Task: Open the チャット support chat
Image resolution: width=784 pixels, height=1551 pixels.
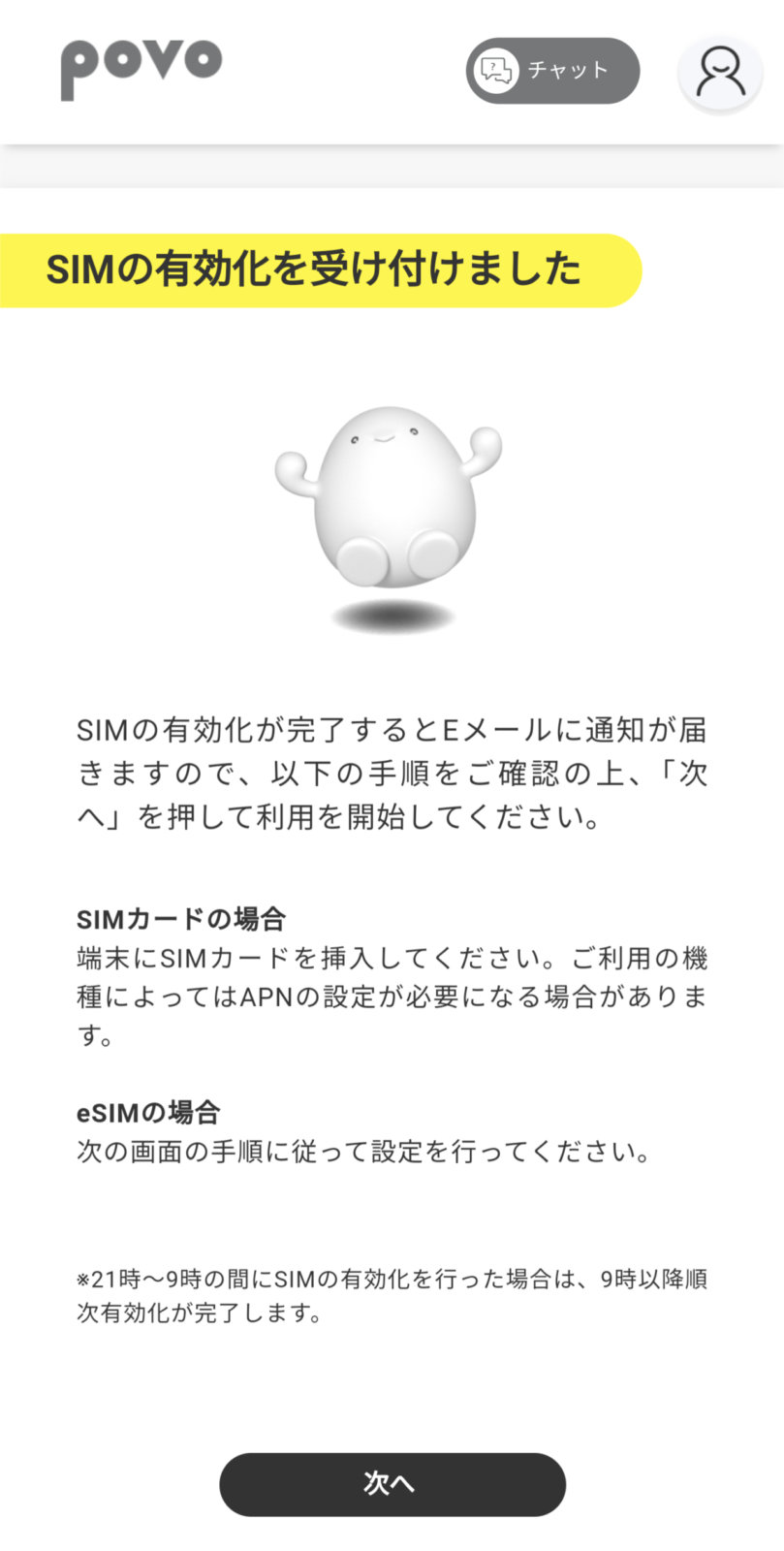Action: (x=552, y=71)
